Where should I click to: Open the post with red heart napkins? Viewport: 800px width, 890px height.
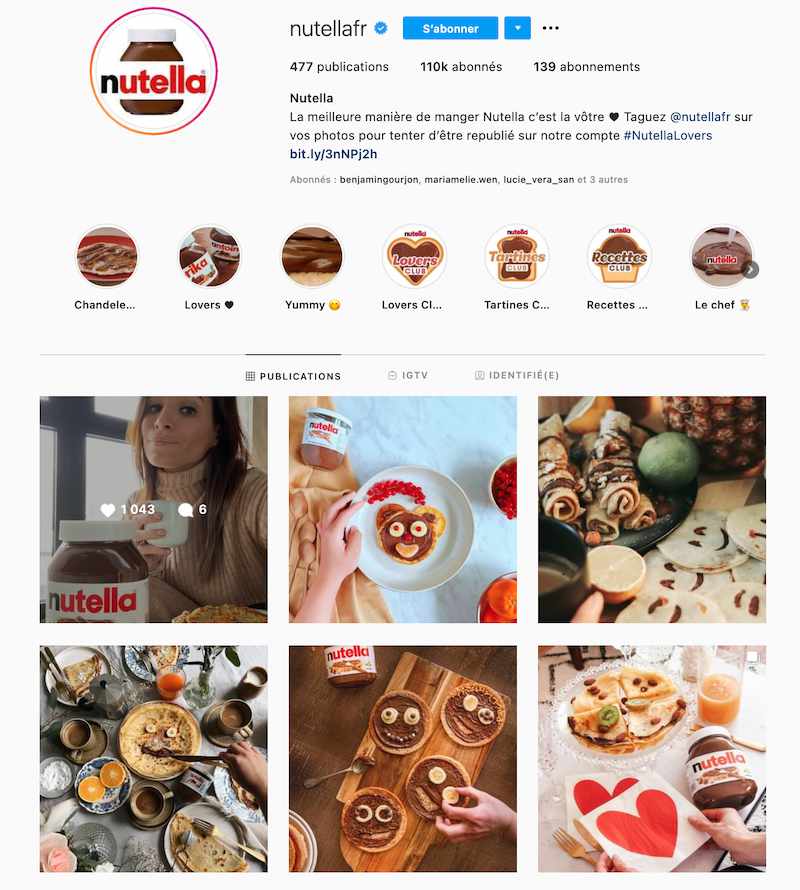[652, 759]
